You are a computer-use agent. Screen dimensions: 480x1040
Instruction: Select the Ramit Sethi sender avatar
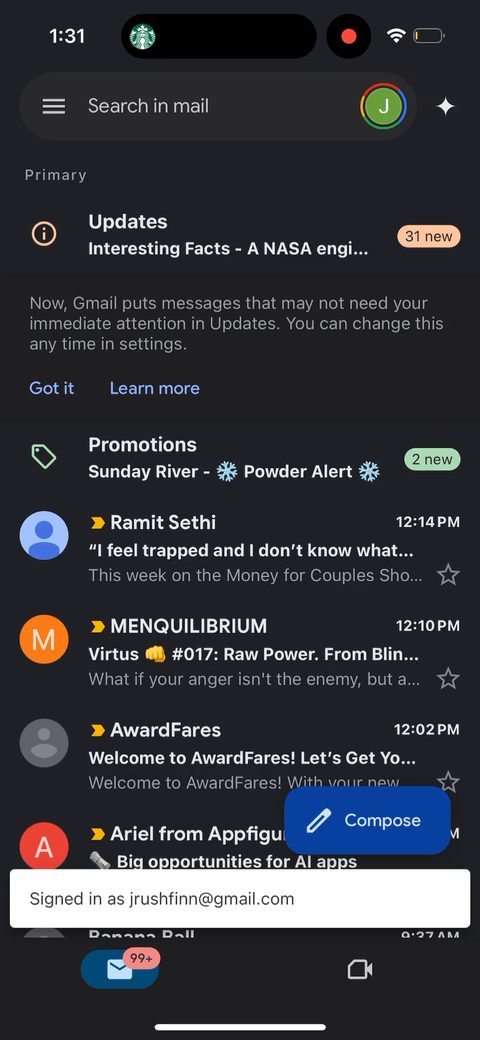(44, 535)
